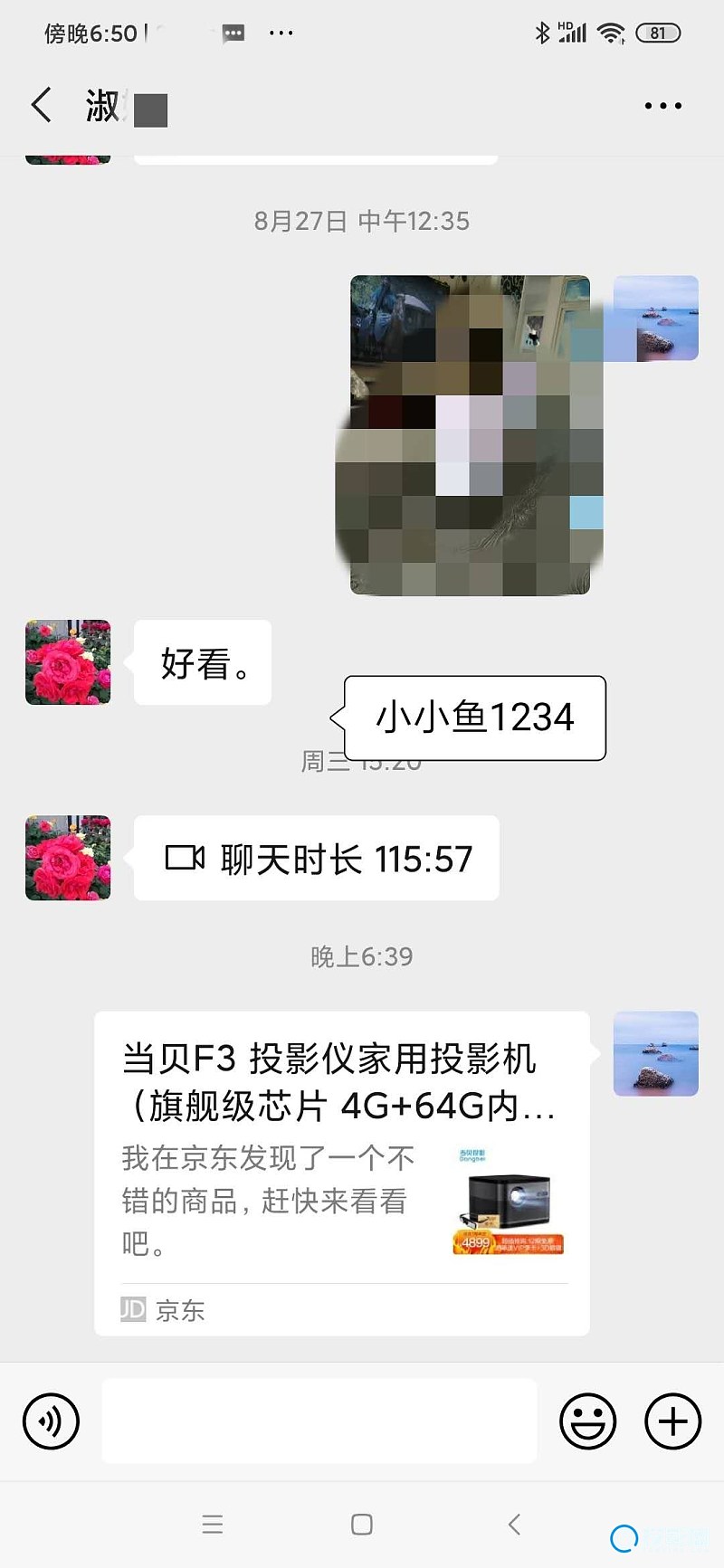Go back to the chat list
The width and height of the screenshot is (724, 1568).
pos(42,106)
